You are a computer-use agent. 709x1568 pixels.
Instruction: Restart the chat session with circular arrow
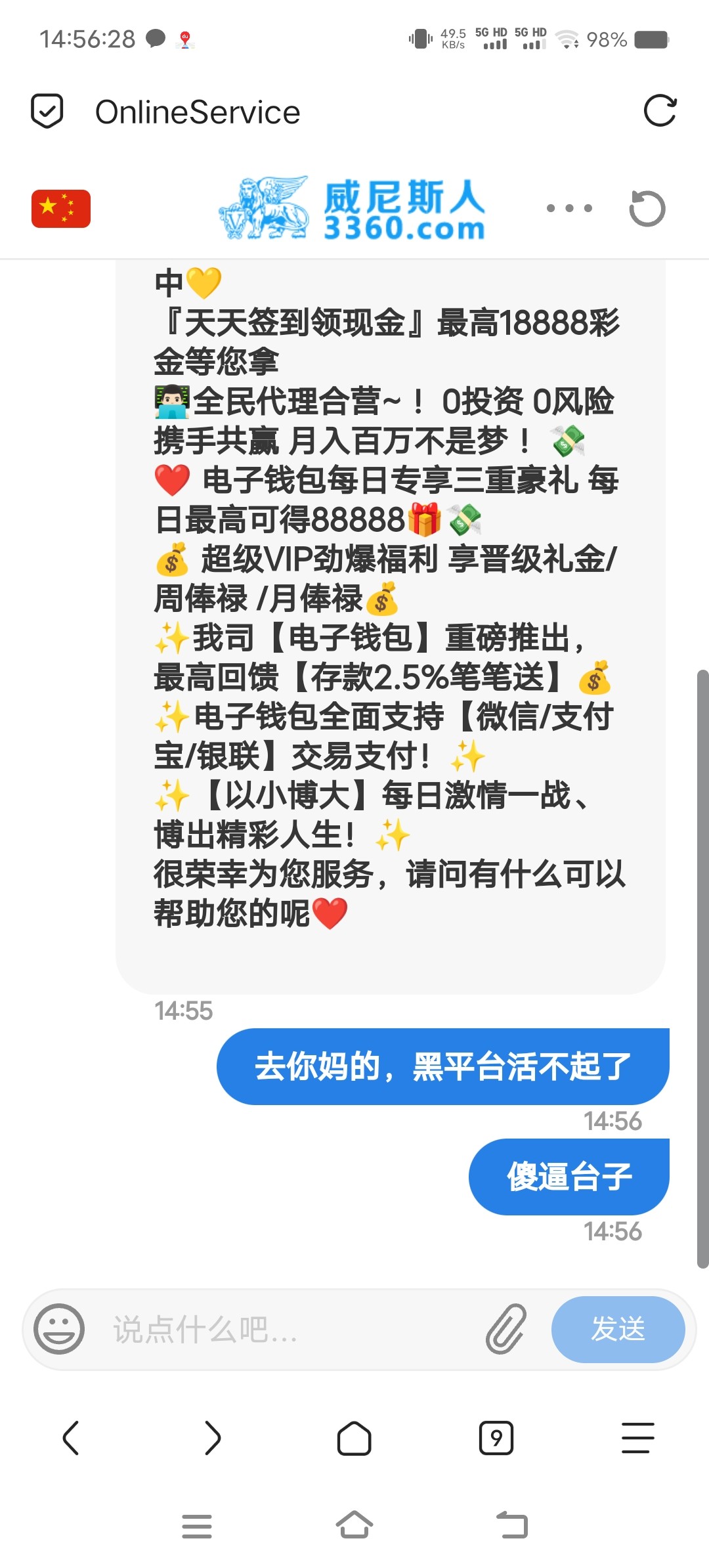[x=647, y=209]
